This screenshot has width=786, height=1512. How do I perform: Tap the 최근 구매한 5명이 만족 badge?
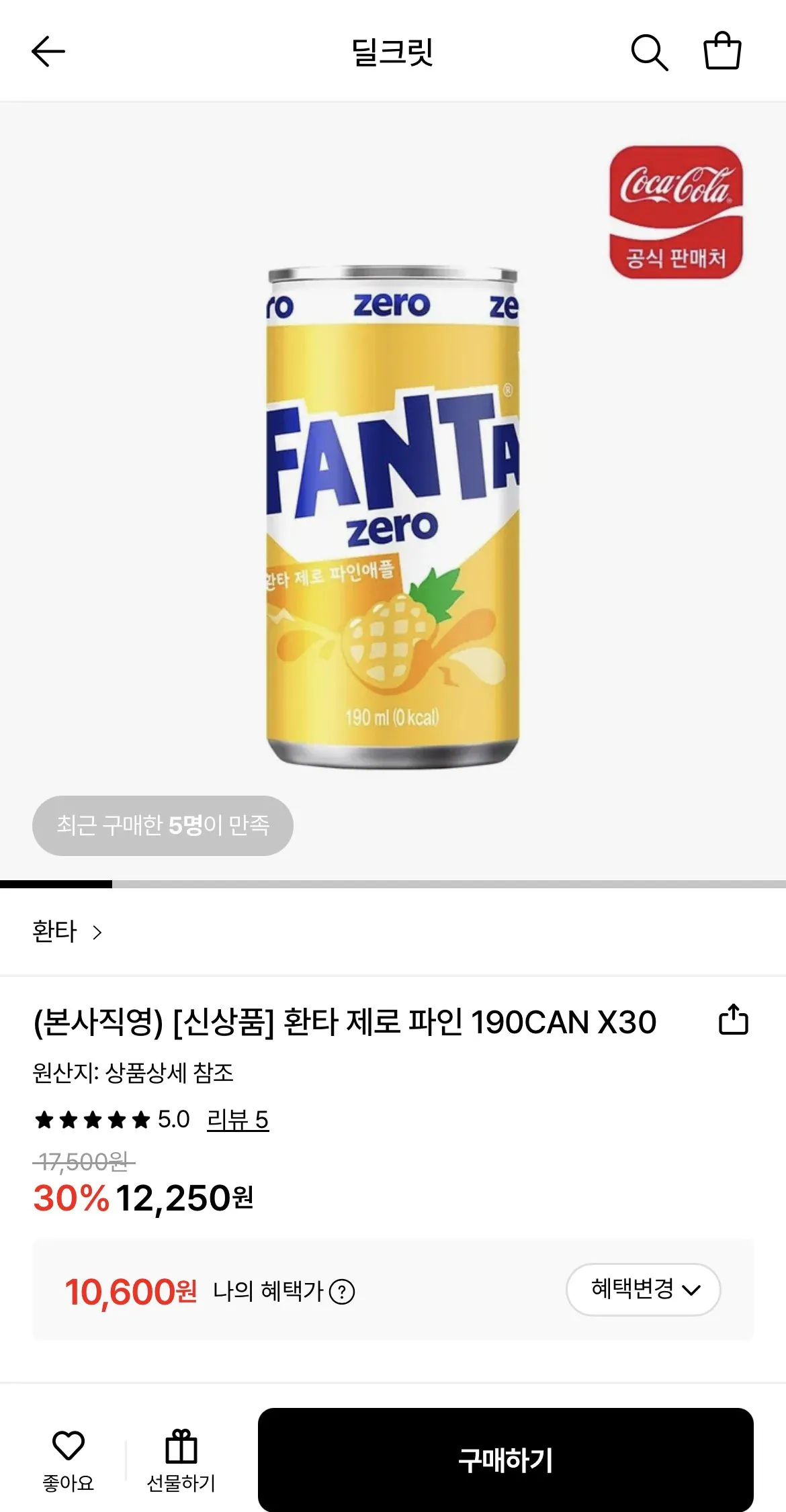click(162, 826)
